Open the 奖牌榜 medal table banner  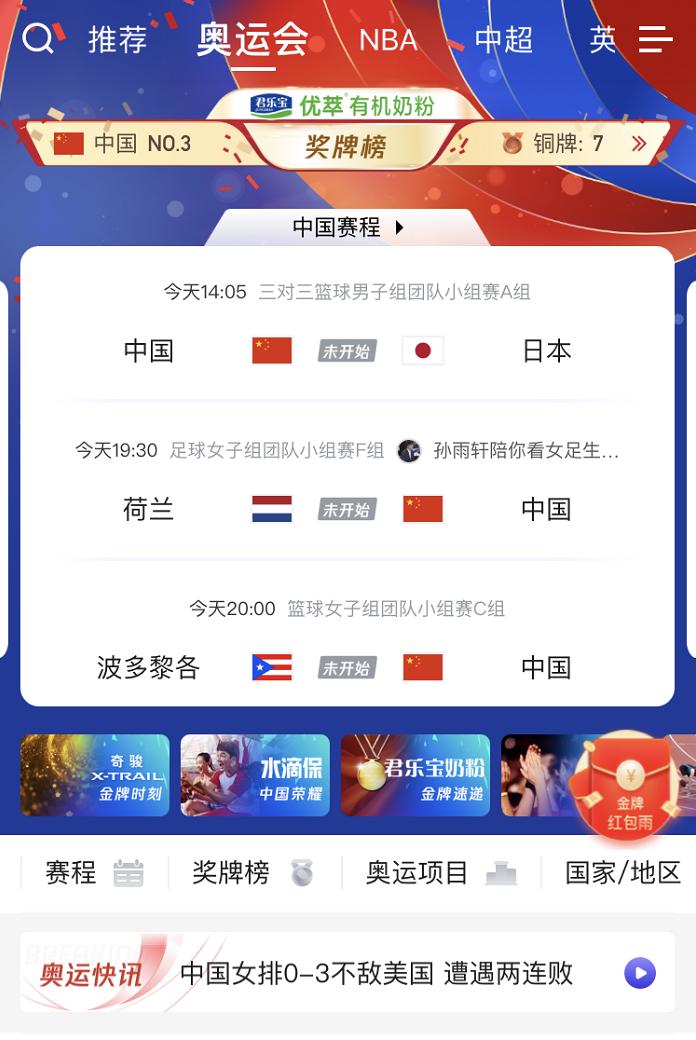[345, 146]
